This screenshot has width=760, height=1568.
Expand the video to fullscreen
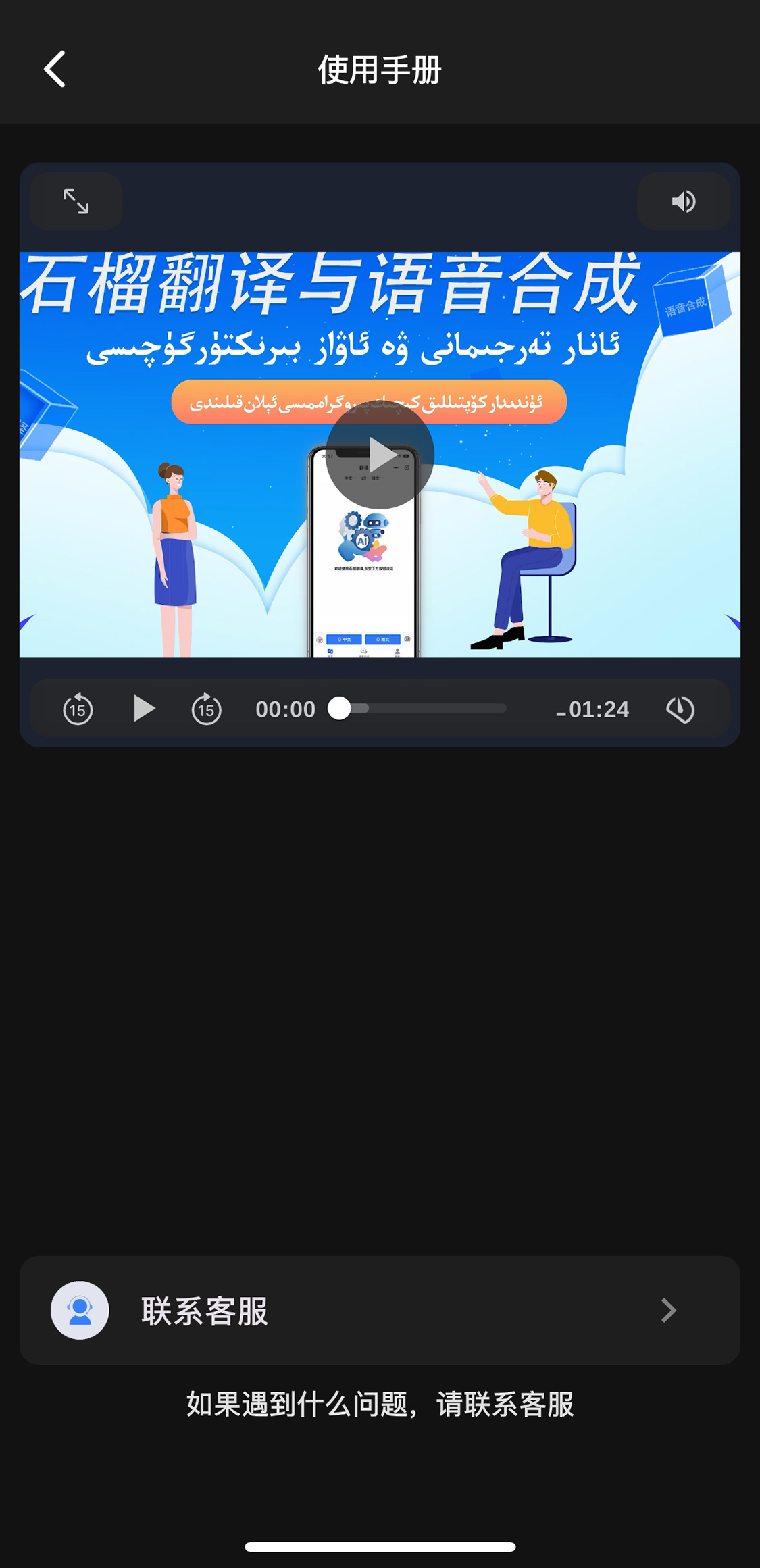(x=76, y=201)
